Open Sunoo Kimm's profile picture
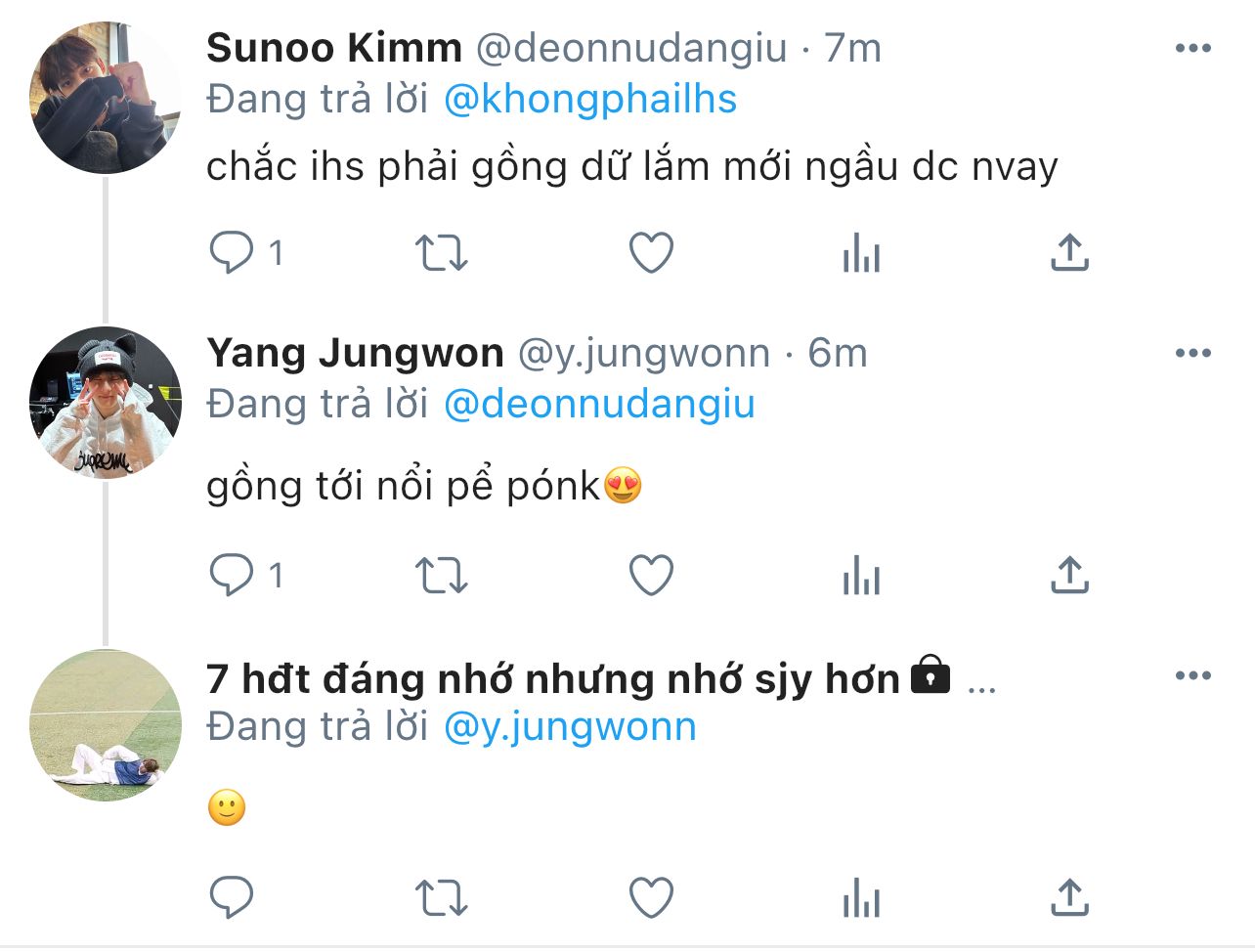The image size is (1255, 952). coord(105,98)
